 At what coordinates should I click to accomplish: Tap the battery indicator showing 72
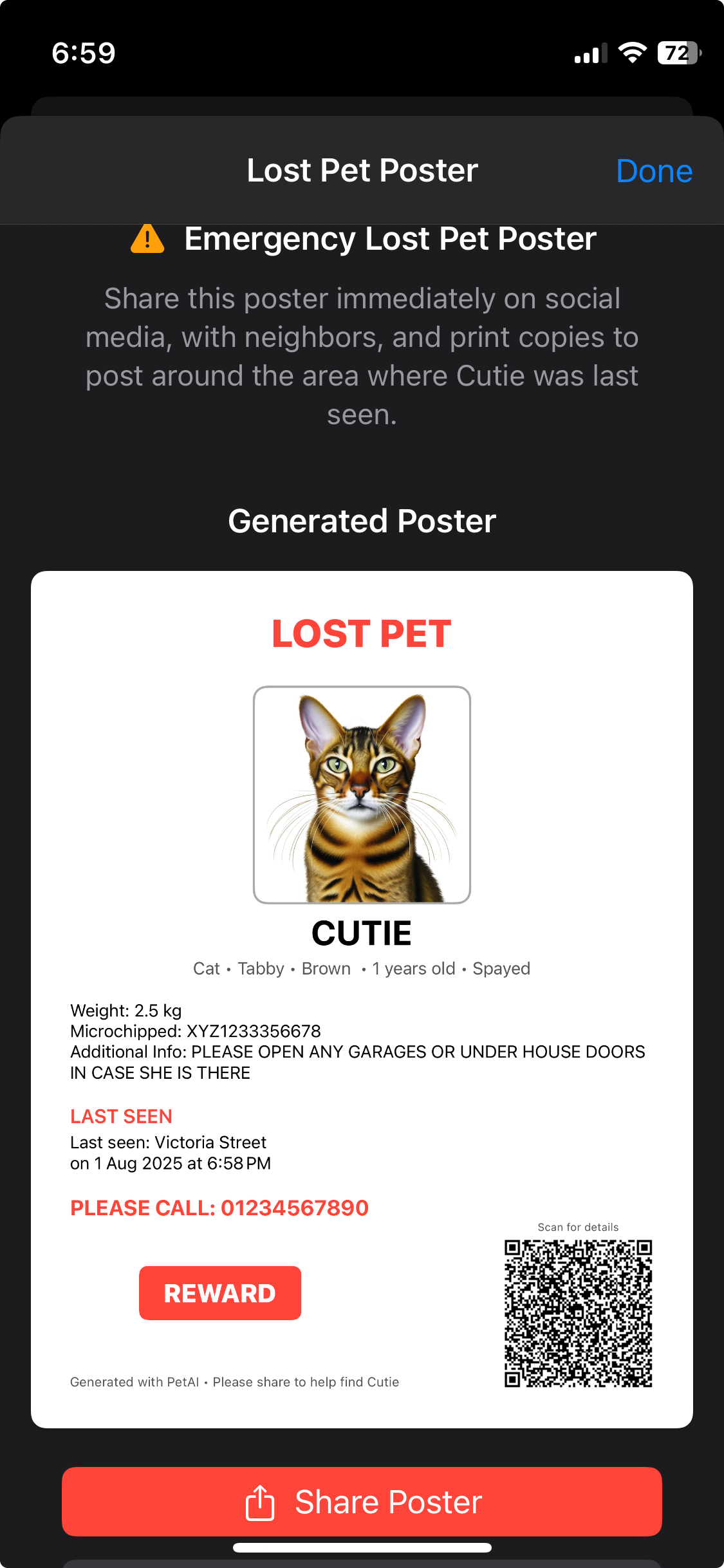pos(678,54)
